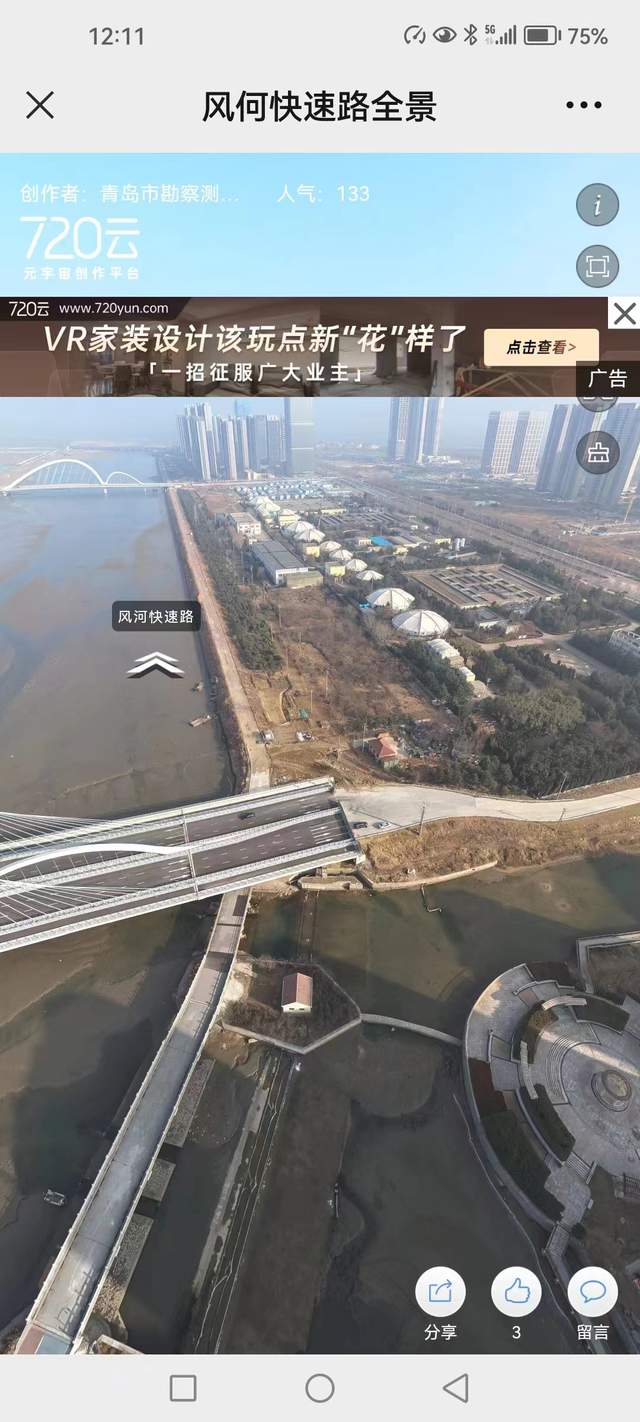Dismiss the VR家装设计 ad banner

[624, 314]
